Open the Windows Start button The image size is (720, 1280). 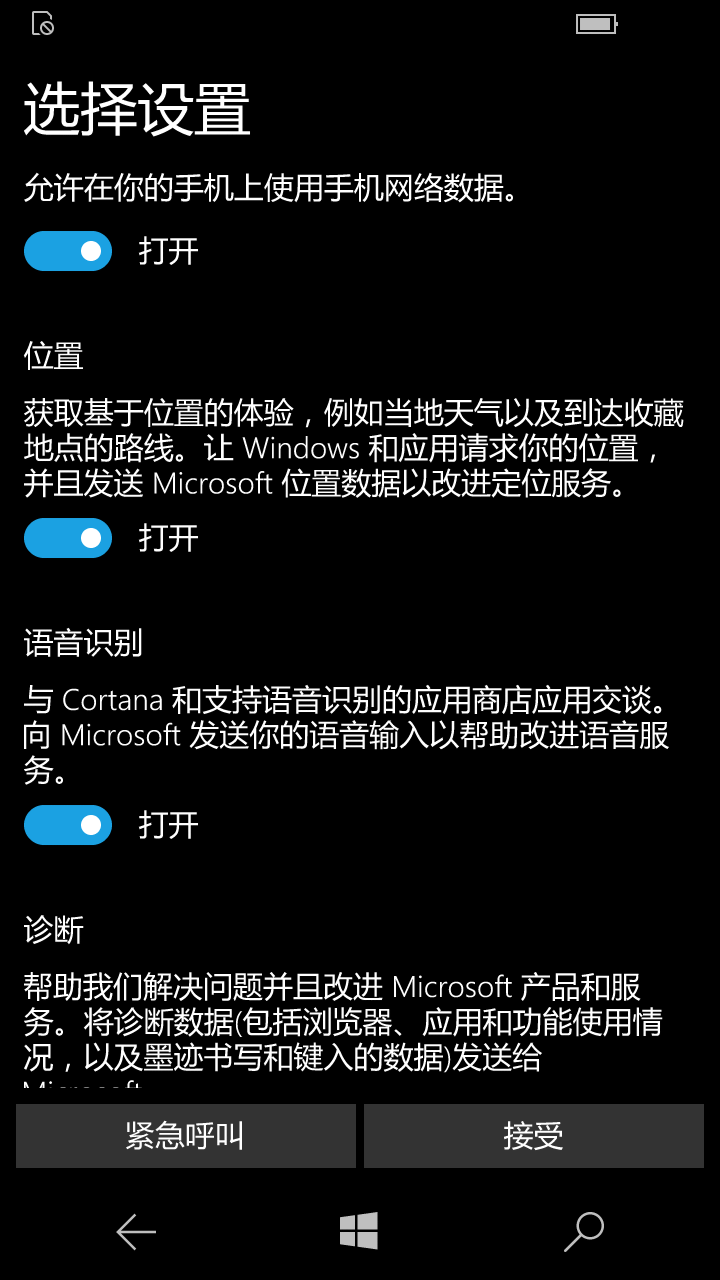[359, 1231]
